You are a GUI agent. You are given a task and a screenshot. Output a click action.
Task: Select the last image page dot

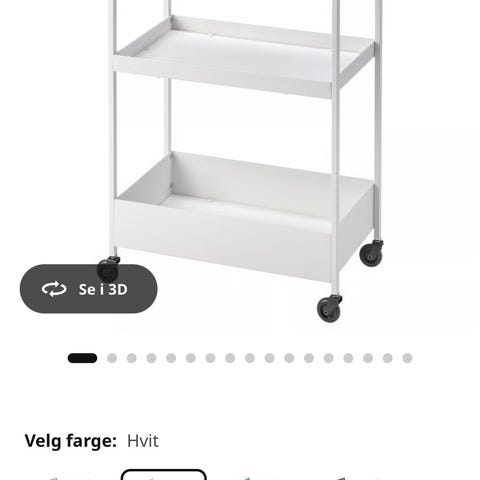coord(407,358)
